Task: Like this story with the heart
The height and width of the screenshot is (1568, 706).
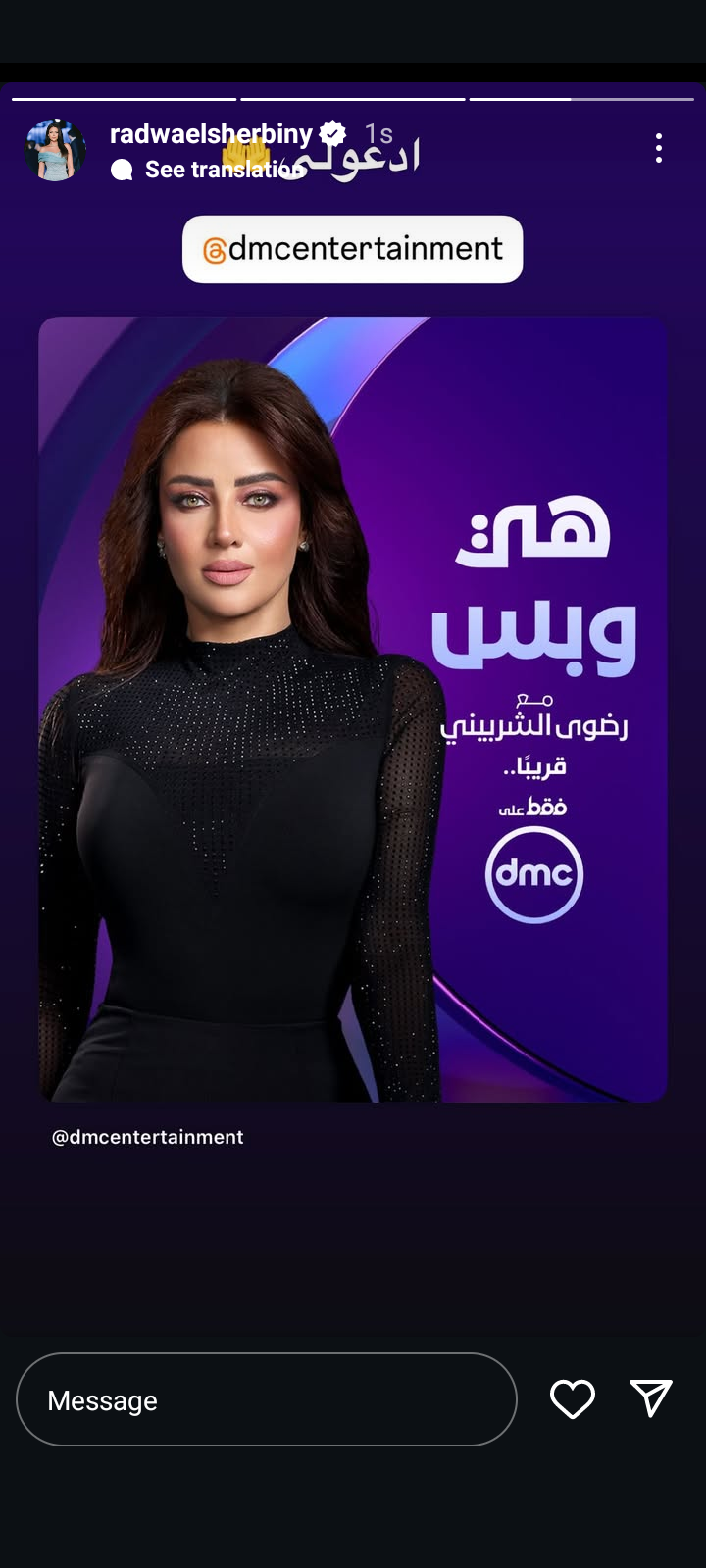Action: point(573,1398)
